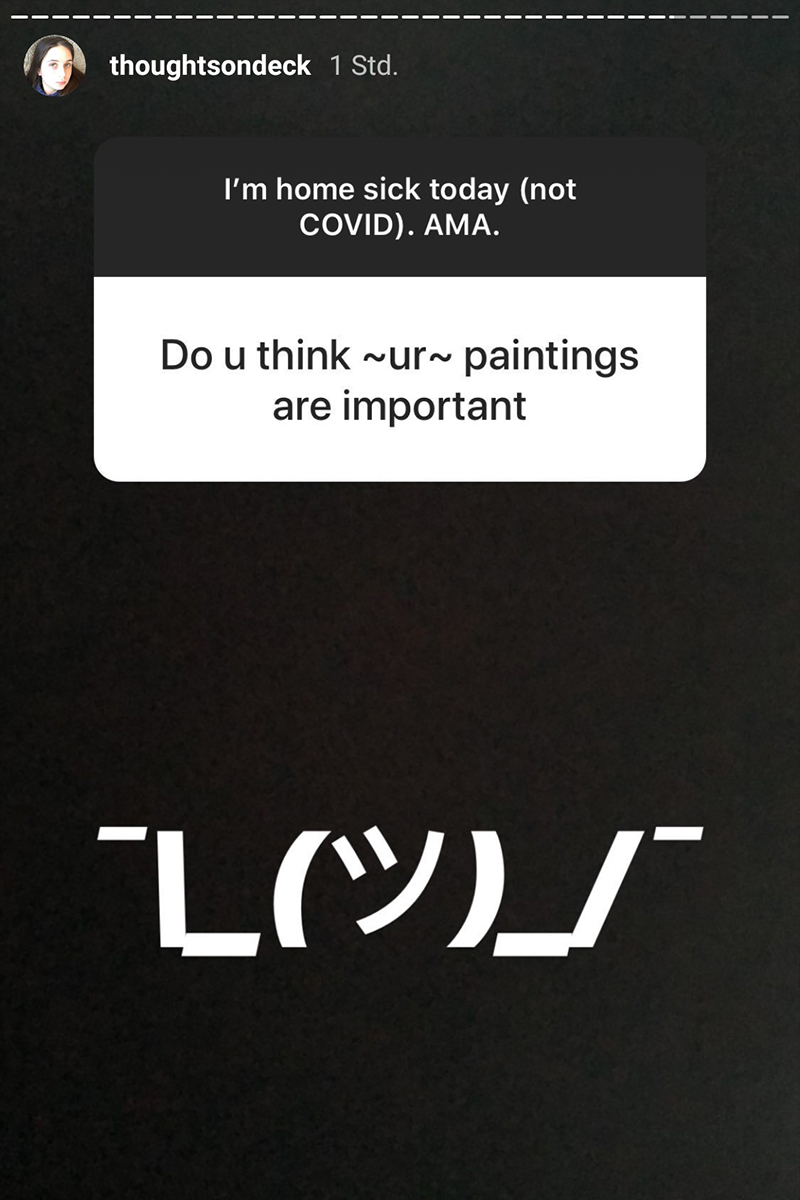Open thoughtsondeck's profile picture
Viewport: 800px width, 1200px height.
click(x=54, y=67)
